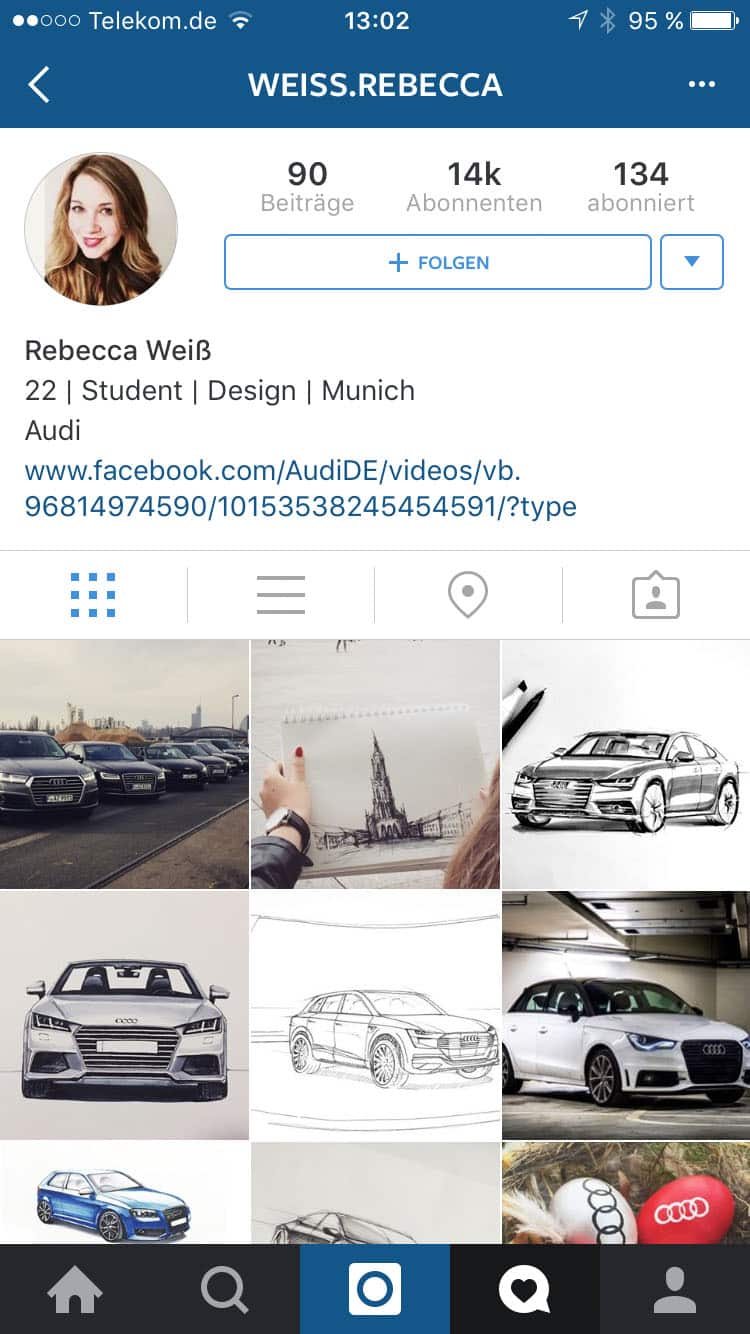Screen dimensions: 750x1334
Task: Open the Facebook AudiDE video link
Action: coord(301,488)
